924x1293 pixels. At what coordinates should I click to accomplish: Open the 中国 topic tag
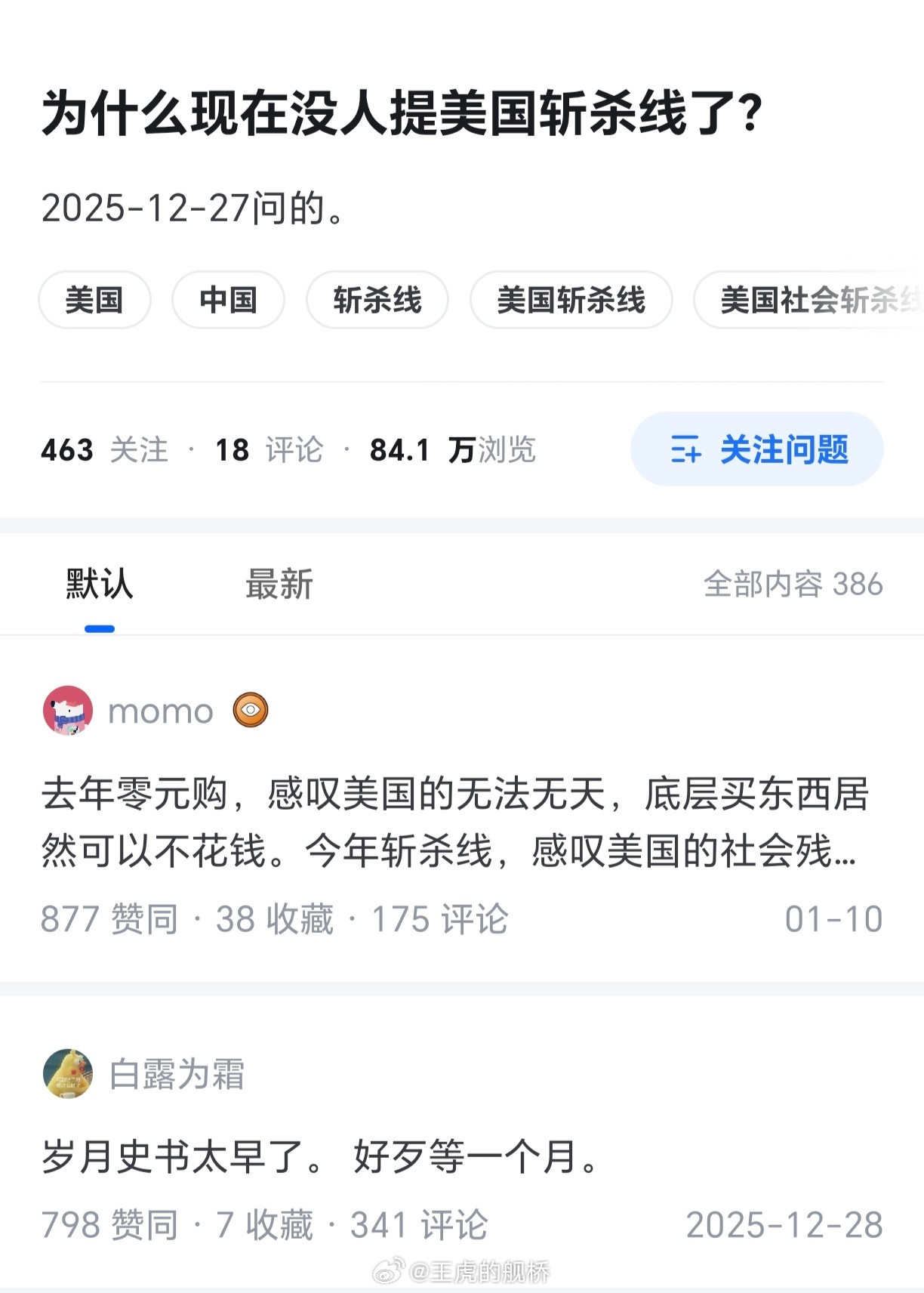(228, 300)
